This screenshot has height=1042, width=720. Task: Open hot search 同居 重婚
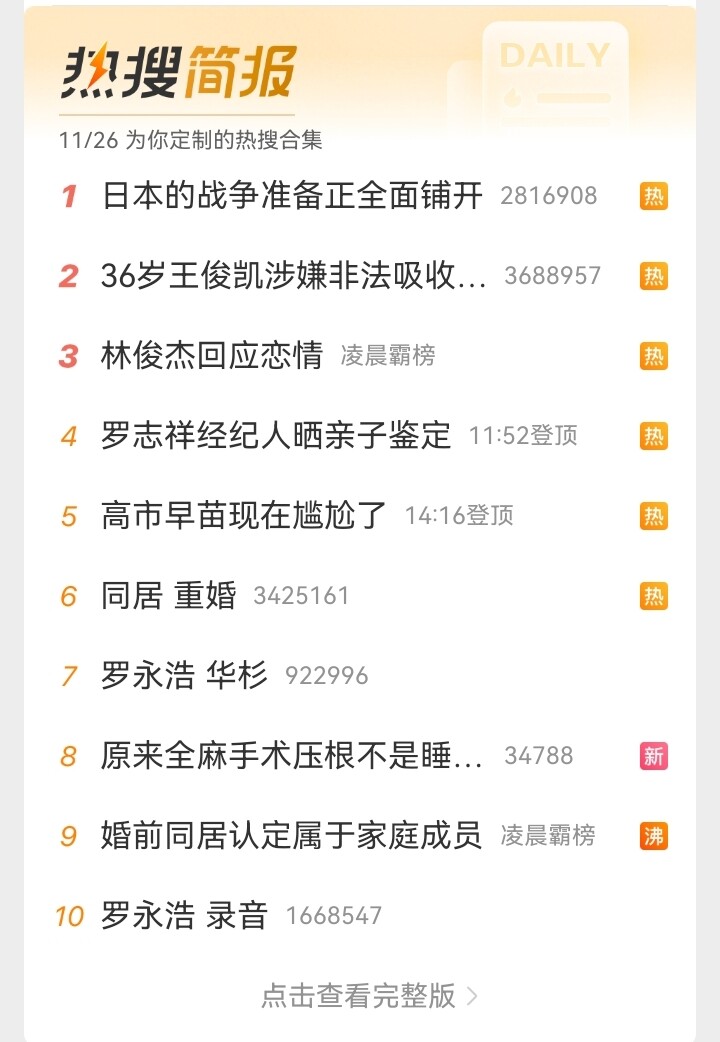point(169,596)
